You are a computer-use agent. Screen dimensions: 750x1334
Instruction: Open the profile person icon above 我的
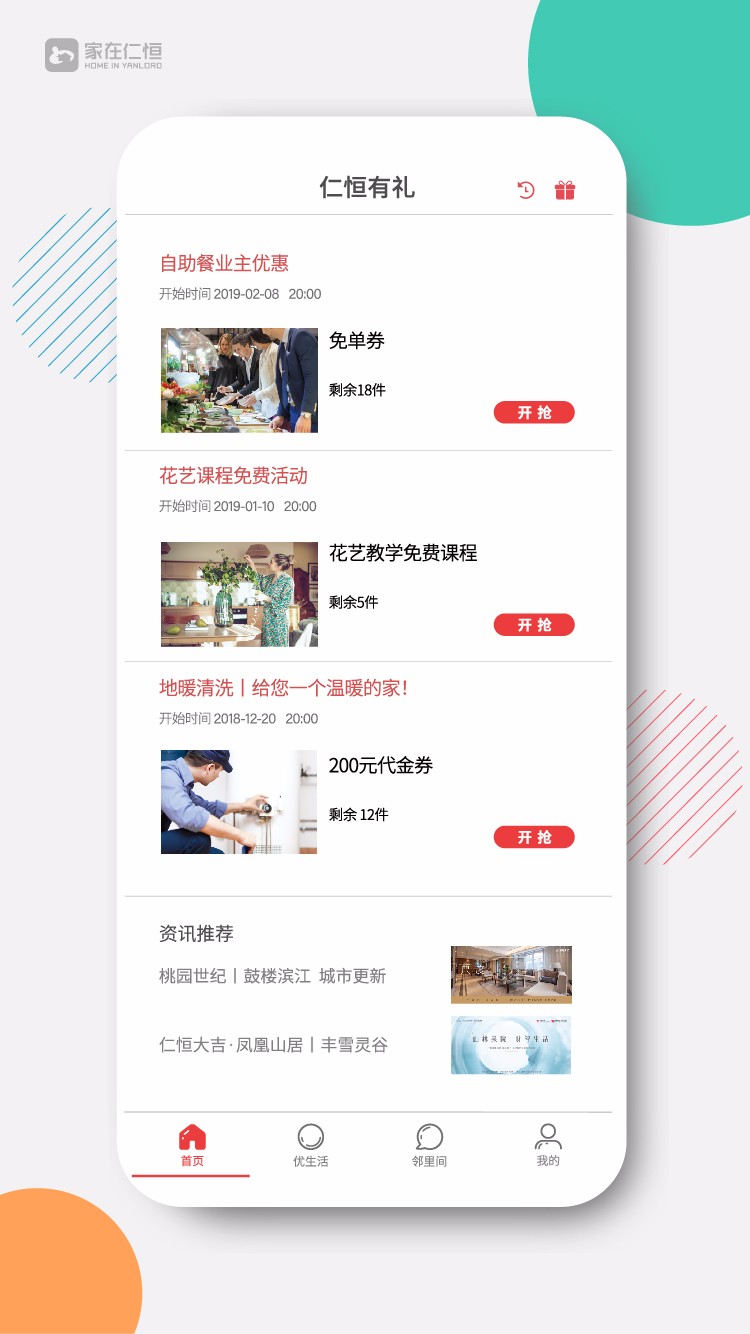point(547,1135)
